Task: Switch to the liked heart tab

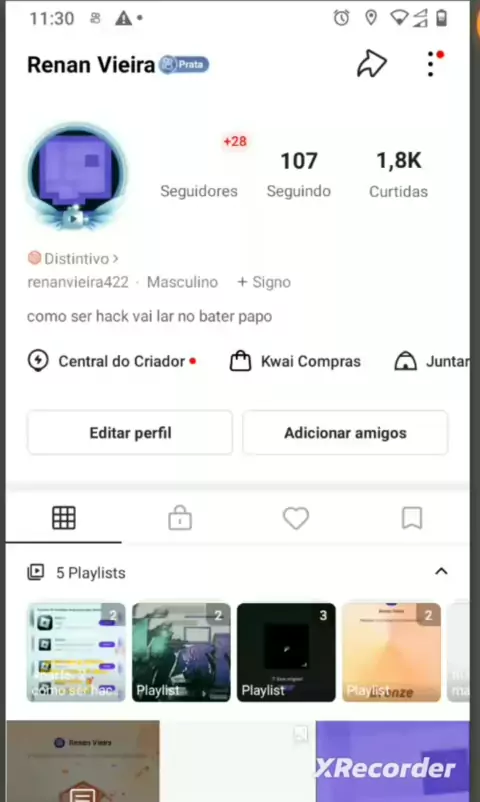Action: click(296, 518)
